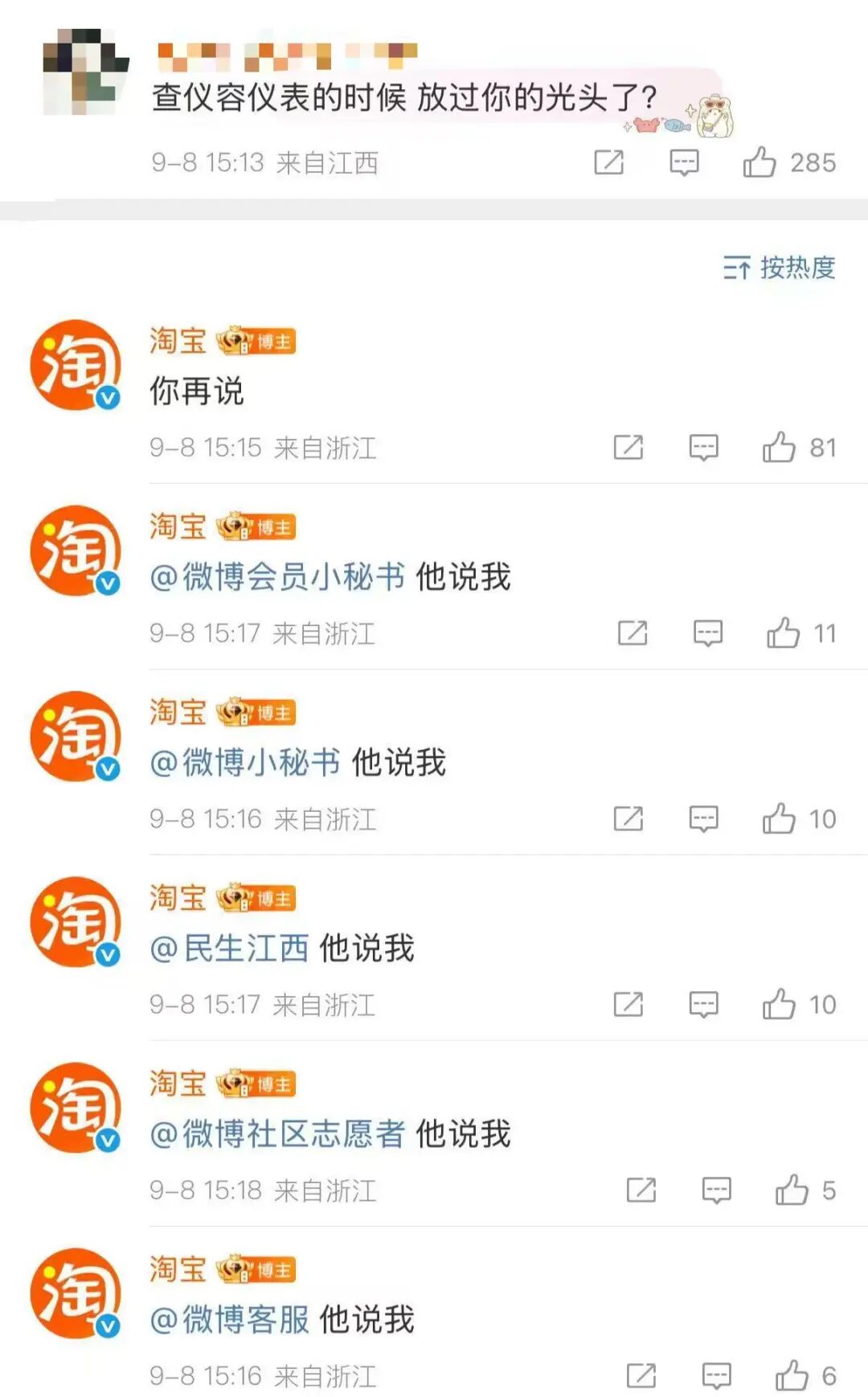Viewport: 868px width, 1397px height.
Task: Open the top commenter's pixelated avatar
Action: [85, 72]
